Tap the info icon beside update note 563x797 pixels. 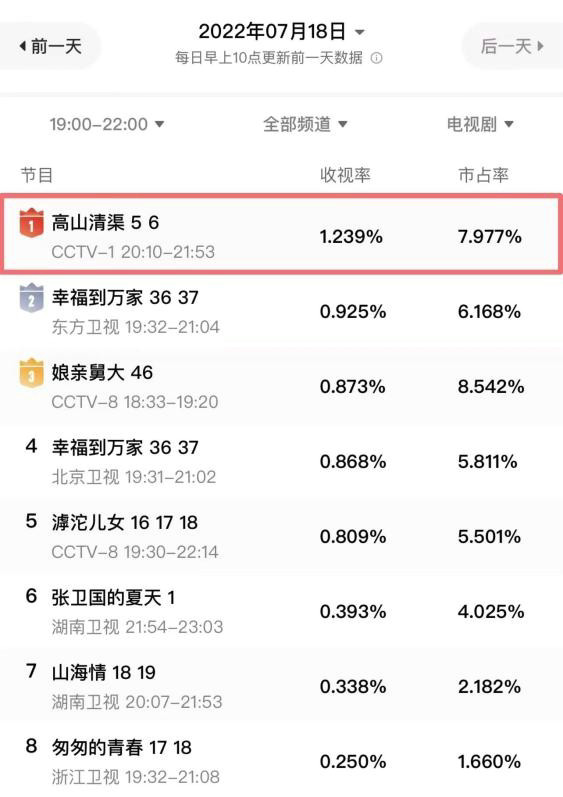click(x=377, y=58)
